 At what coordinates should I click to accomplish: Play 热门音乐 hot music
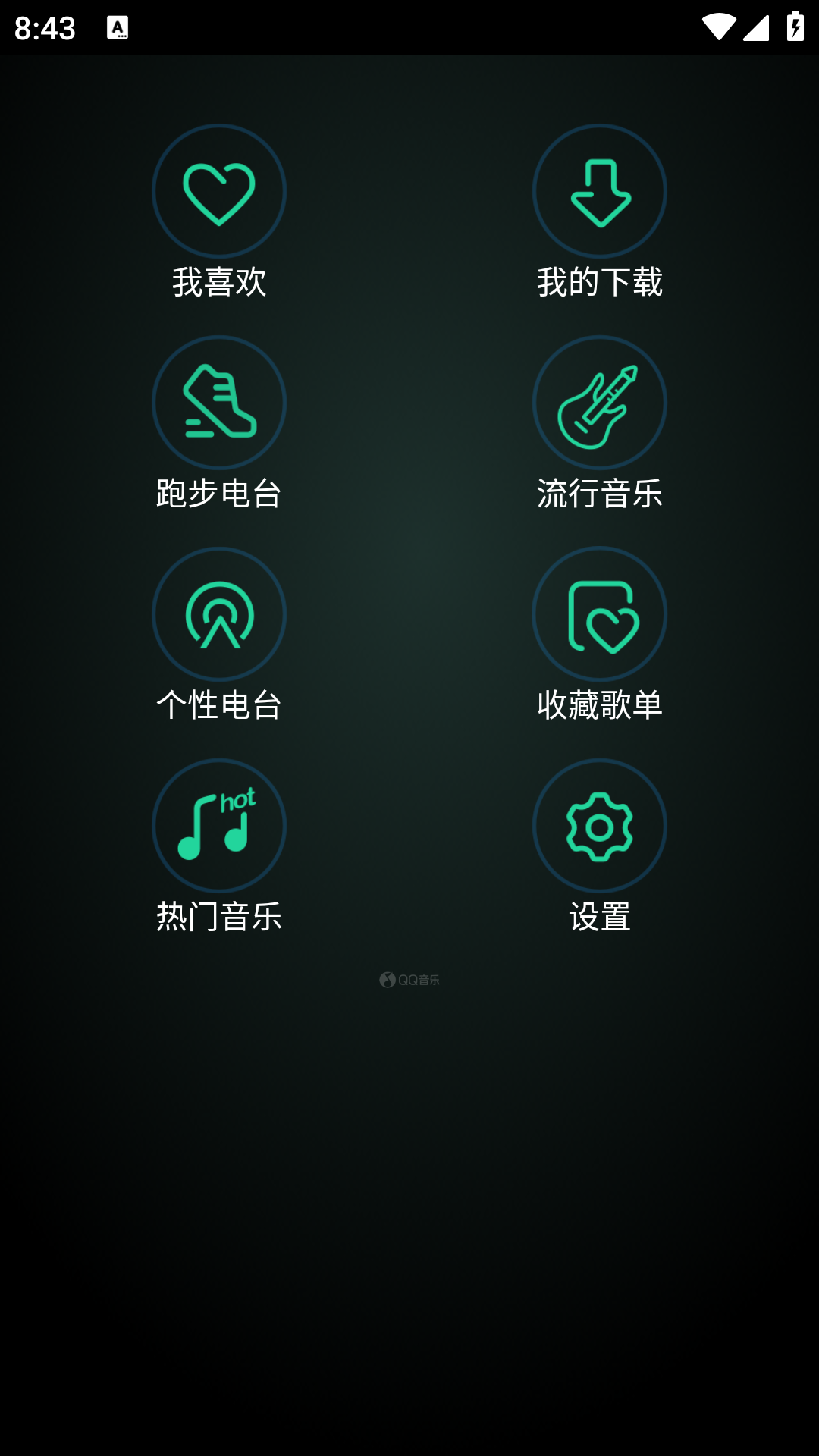click(x=219, y=827)
